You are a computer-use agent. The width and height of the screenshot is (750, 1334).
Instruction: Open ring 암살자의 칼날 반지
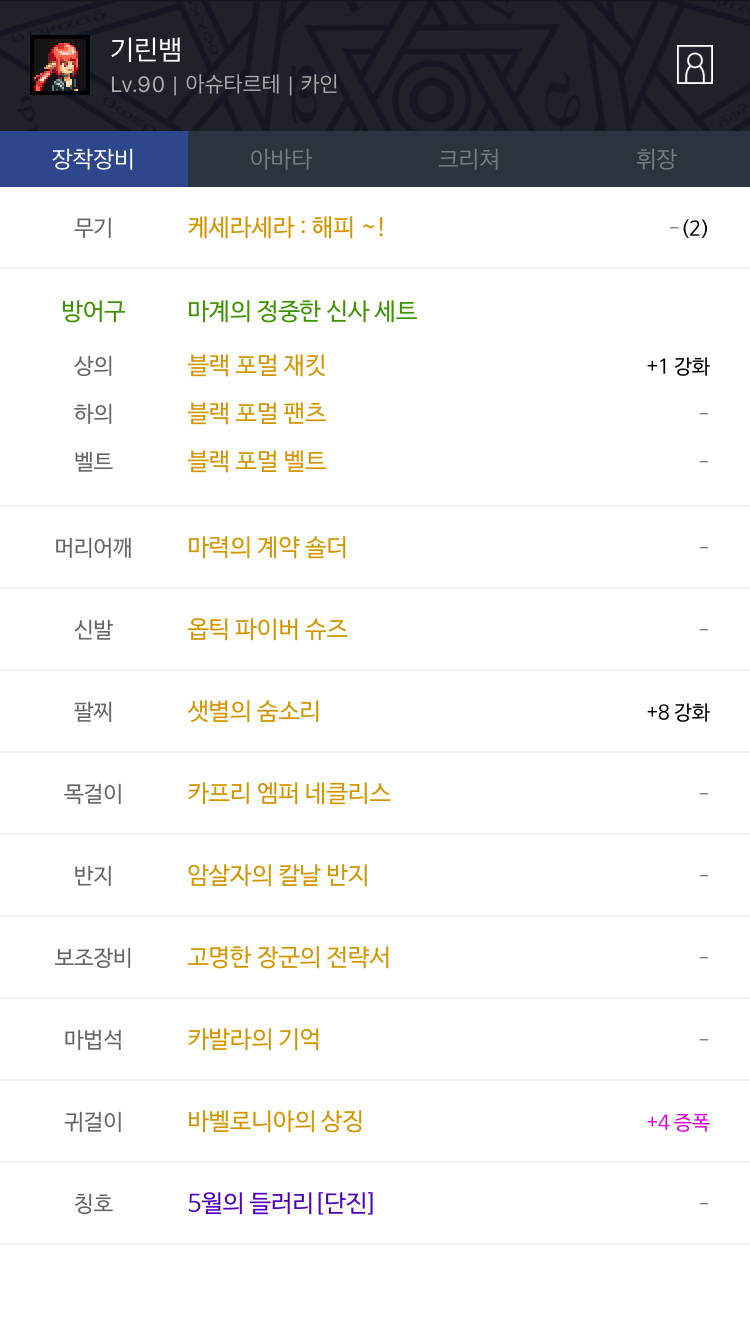click(x=278, y=875)
